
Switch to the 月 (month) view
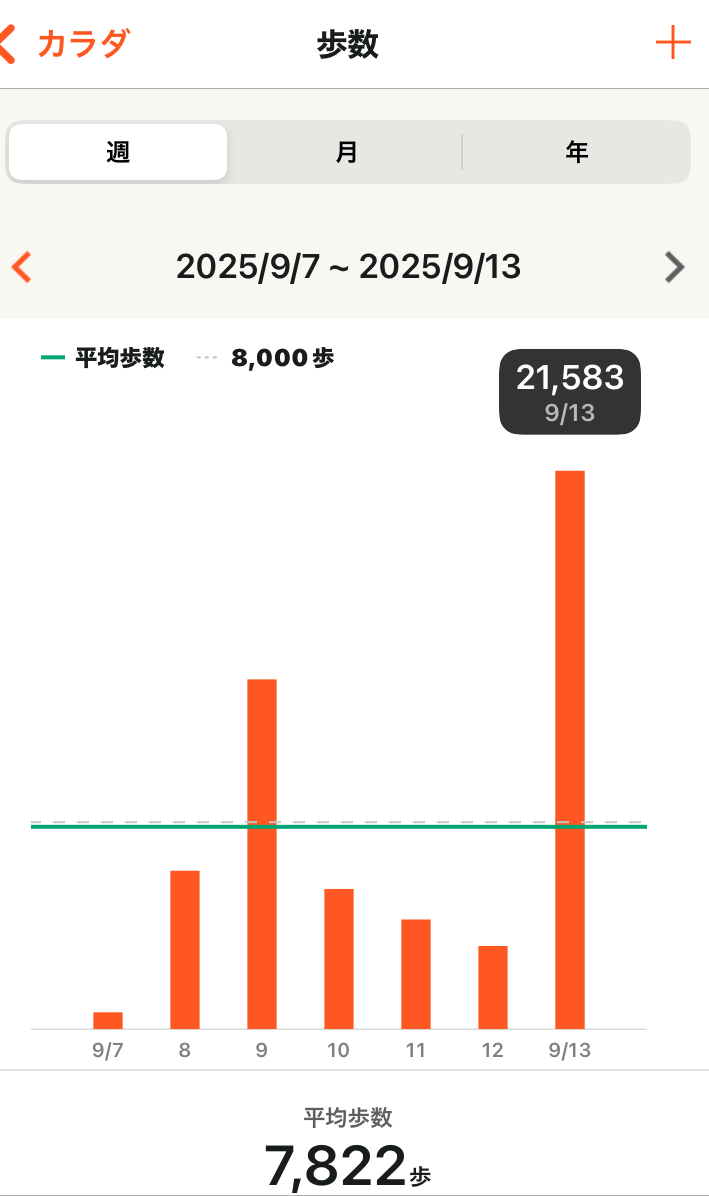[346, 152]
